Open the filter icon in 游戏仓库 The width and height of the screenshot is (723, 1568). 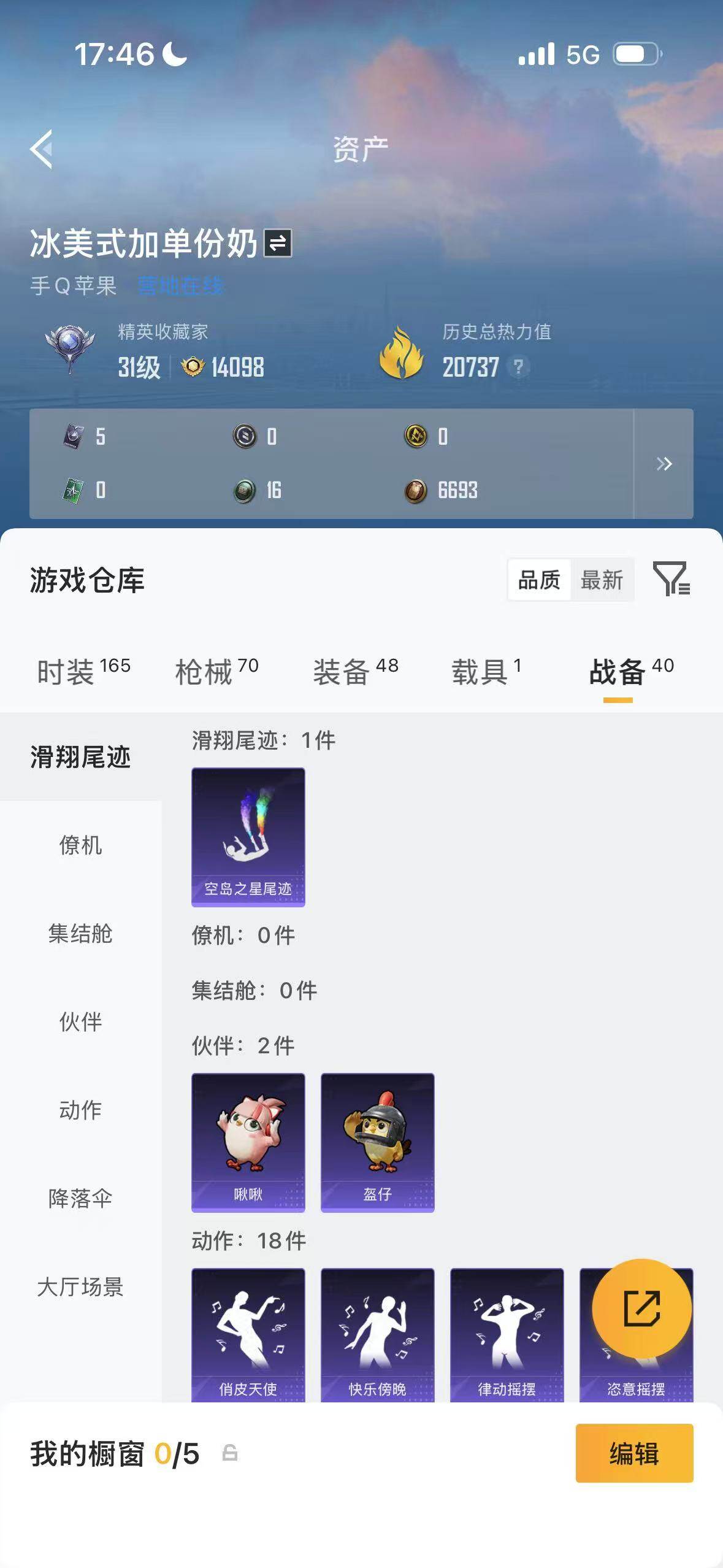[x=672, y=580]
